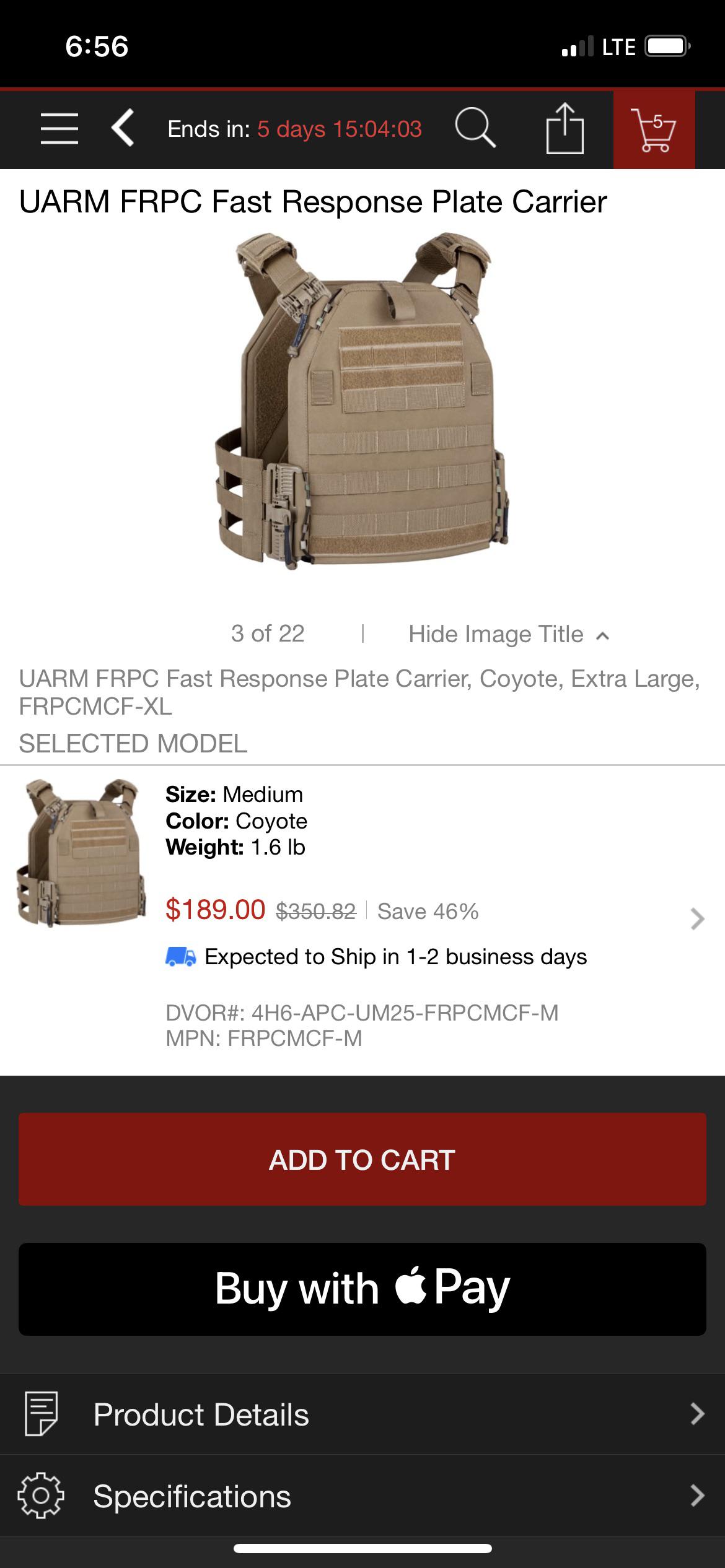Open Specifications section
725x1568 pixels.
362,1496
